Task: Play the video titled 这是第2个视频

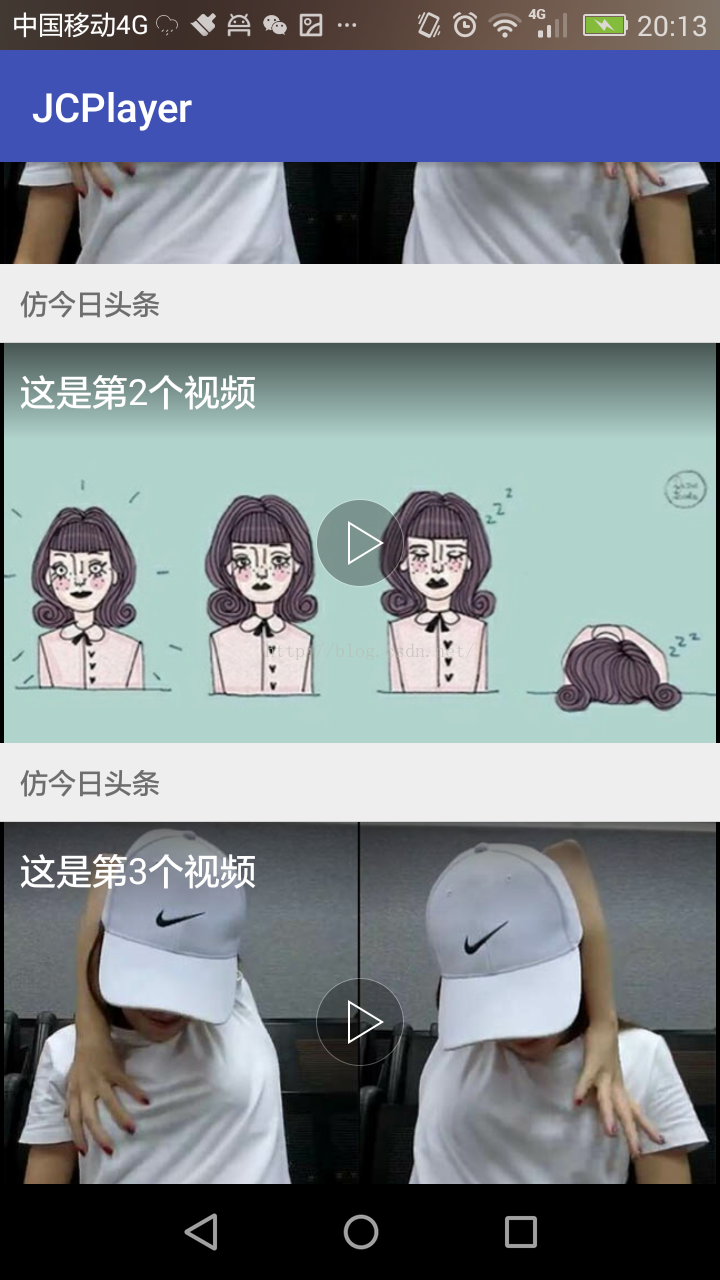Action: (360, 543)
